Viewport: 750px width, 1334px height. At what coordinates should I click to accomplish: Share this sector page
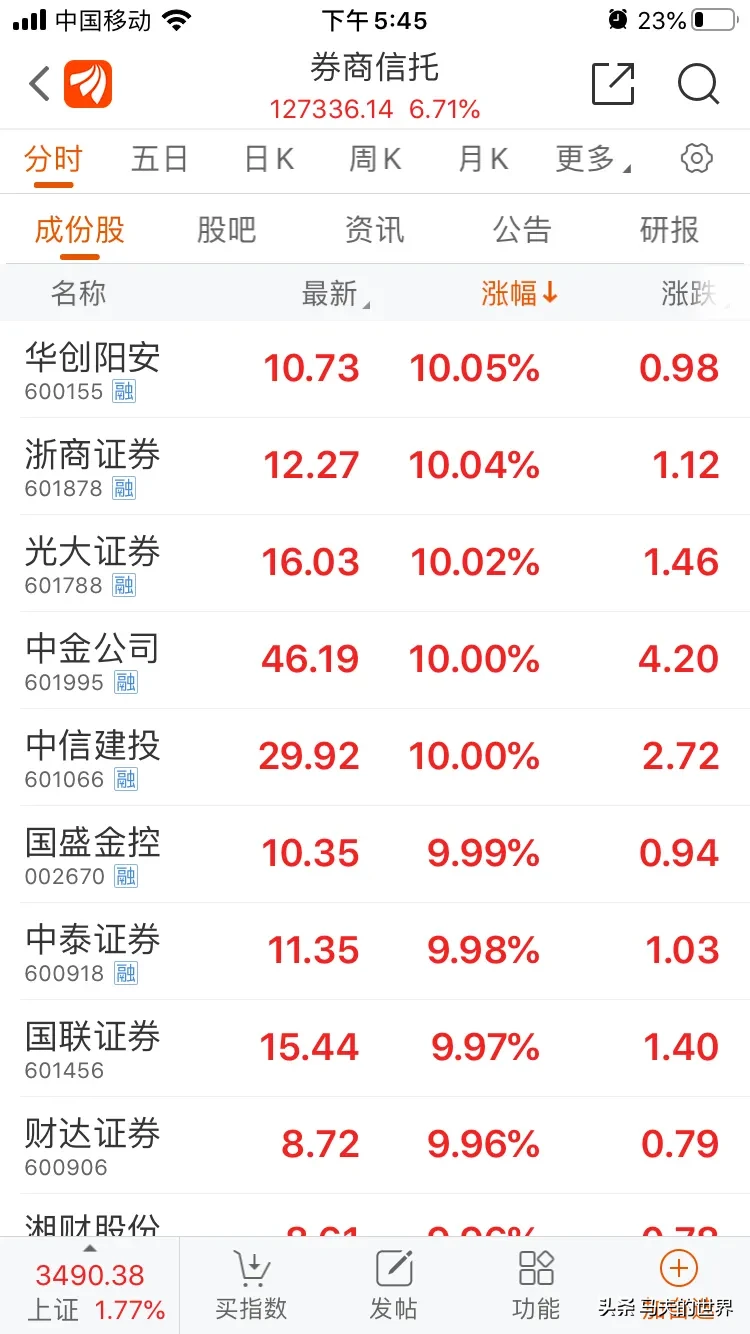[613, 84]
